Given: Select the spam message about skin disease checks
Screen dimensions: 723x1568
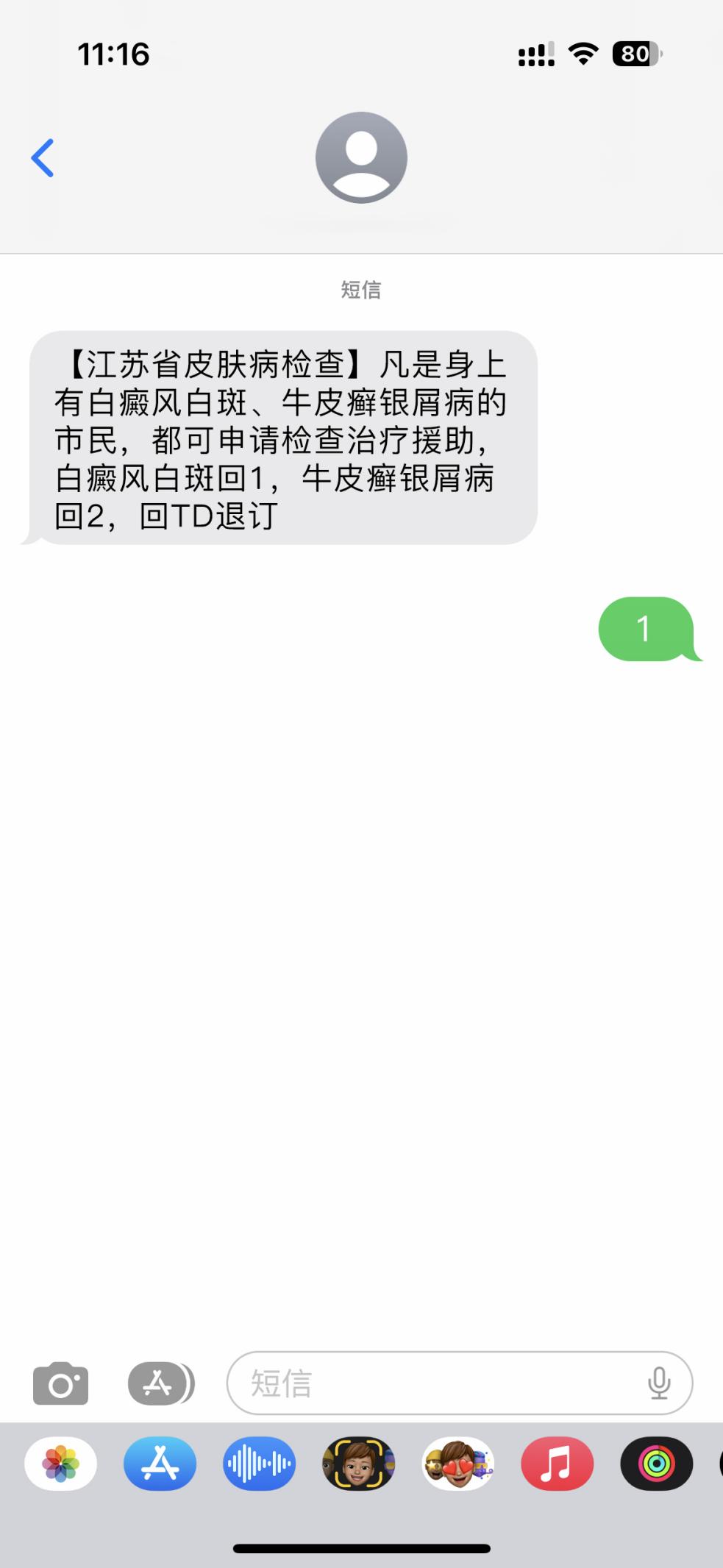Looking at the screenshot, I should pyautogui.click(x=285, y=439).
